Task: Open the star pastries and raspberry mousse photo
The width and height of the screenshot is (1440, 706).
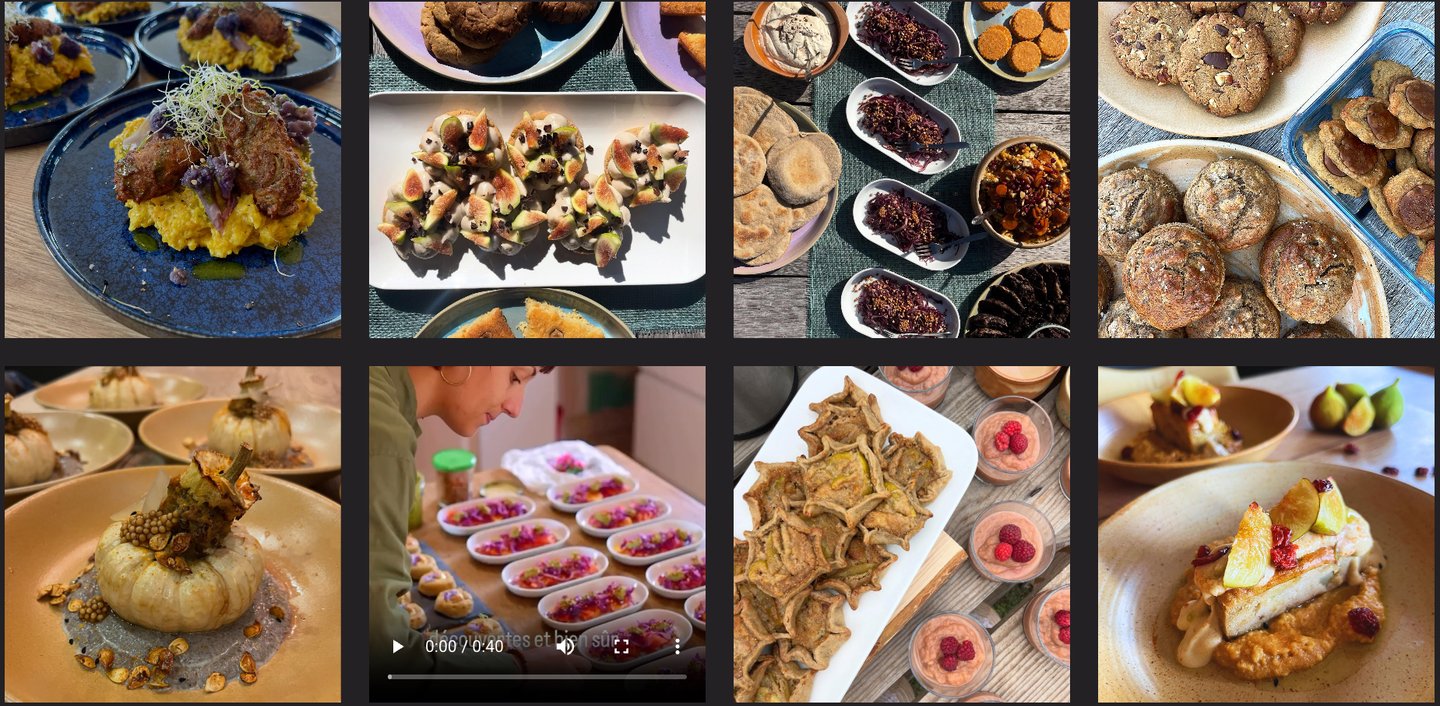Action: (901, 534)
